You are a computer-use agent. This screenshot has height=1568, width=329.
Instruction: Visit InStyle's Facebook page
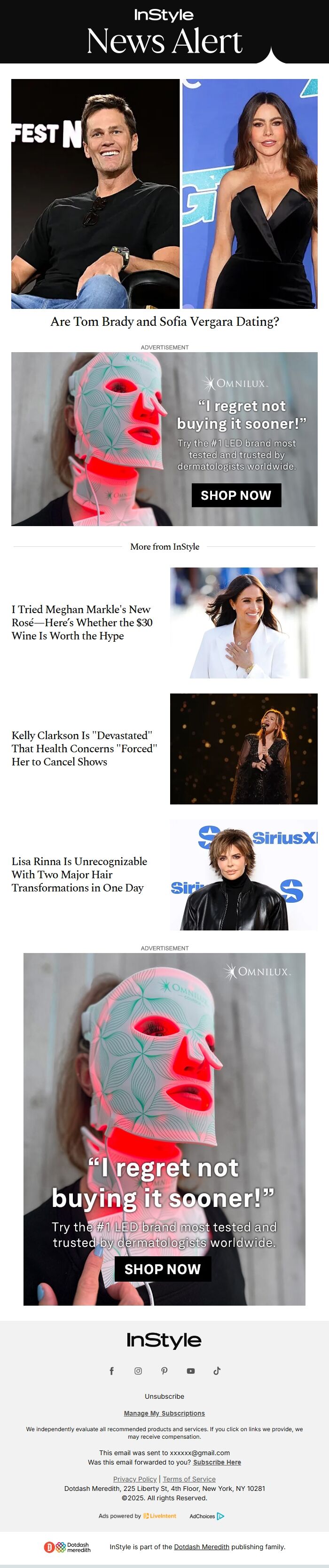(x=111, y=1371)
